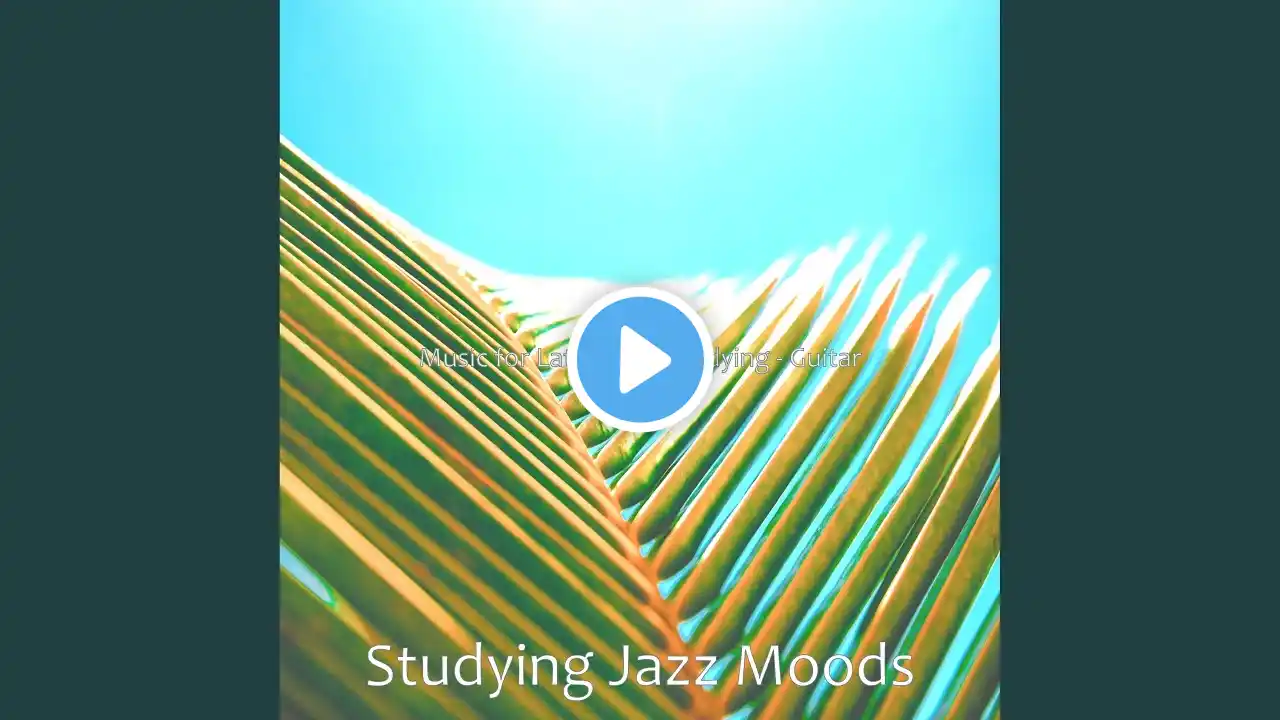Image resolution: width=1280 pixels, height=720 pixels.
Task: Play the Studying Jazz Moods video
Action: coord(640,359)
